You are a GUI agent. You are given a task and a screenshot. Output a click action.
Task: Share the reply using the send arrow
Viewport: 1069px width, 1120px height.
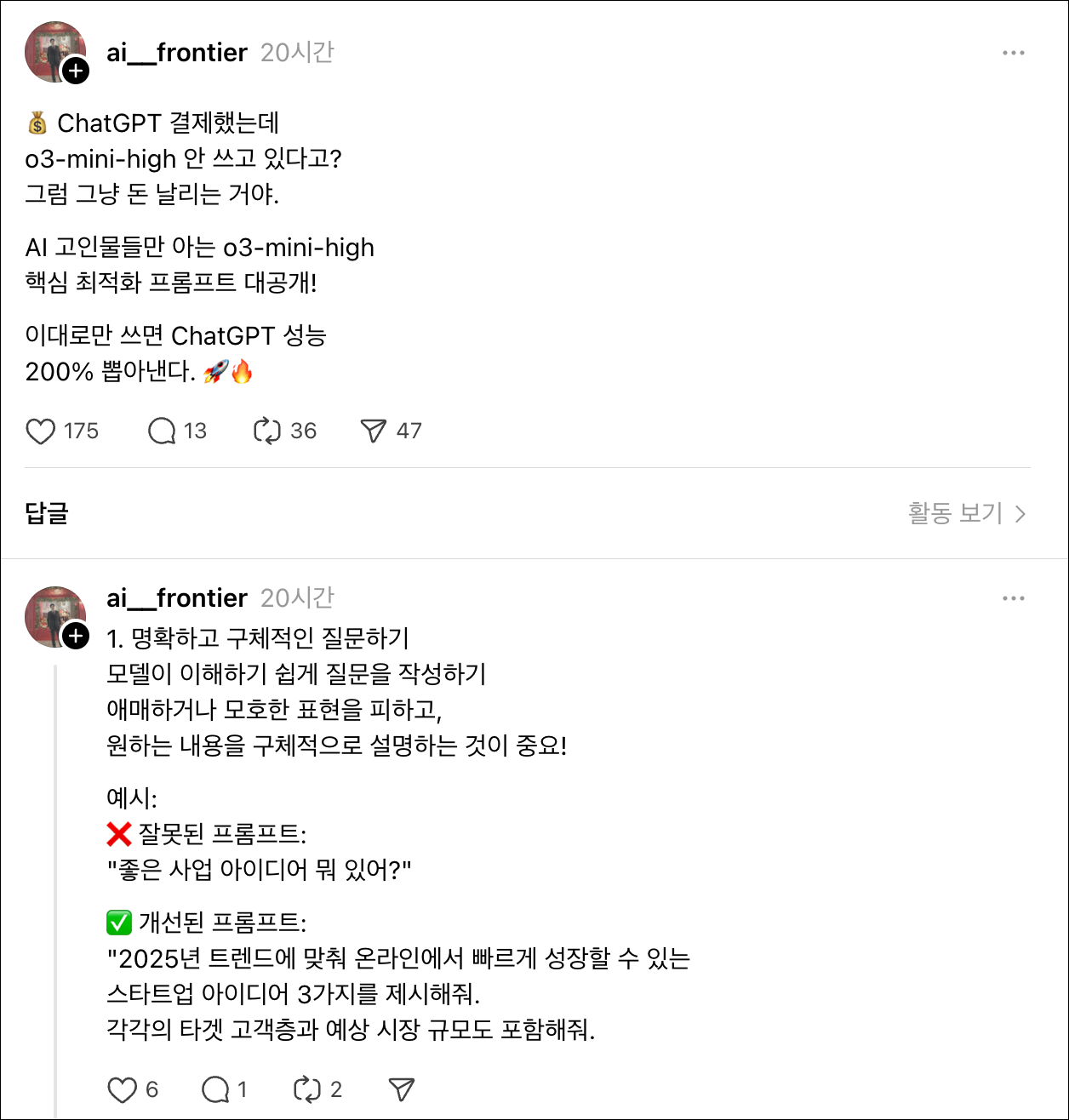(401, 1089)
